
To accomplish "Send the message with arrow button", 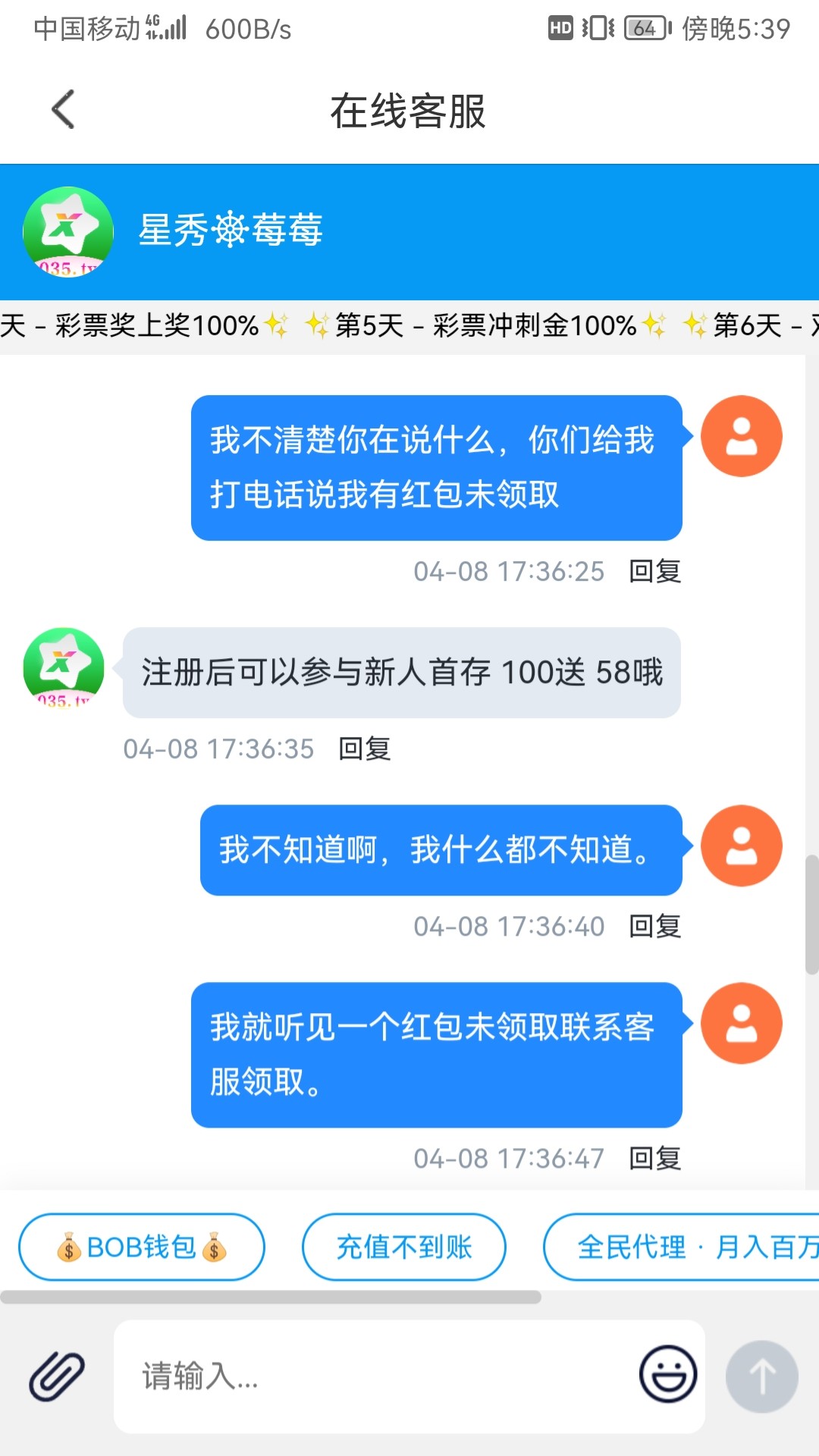I will coord(761,1376).
